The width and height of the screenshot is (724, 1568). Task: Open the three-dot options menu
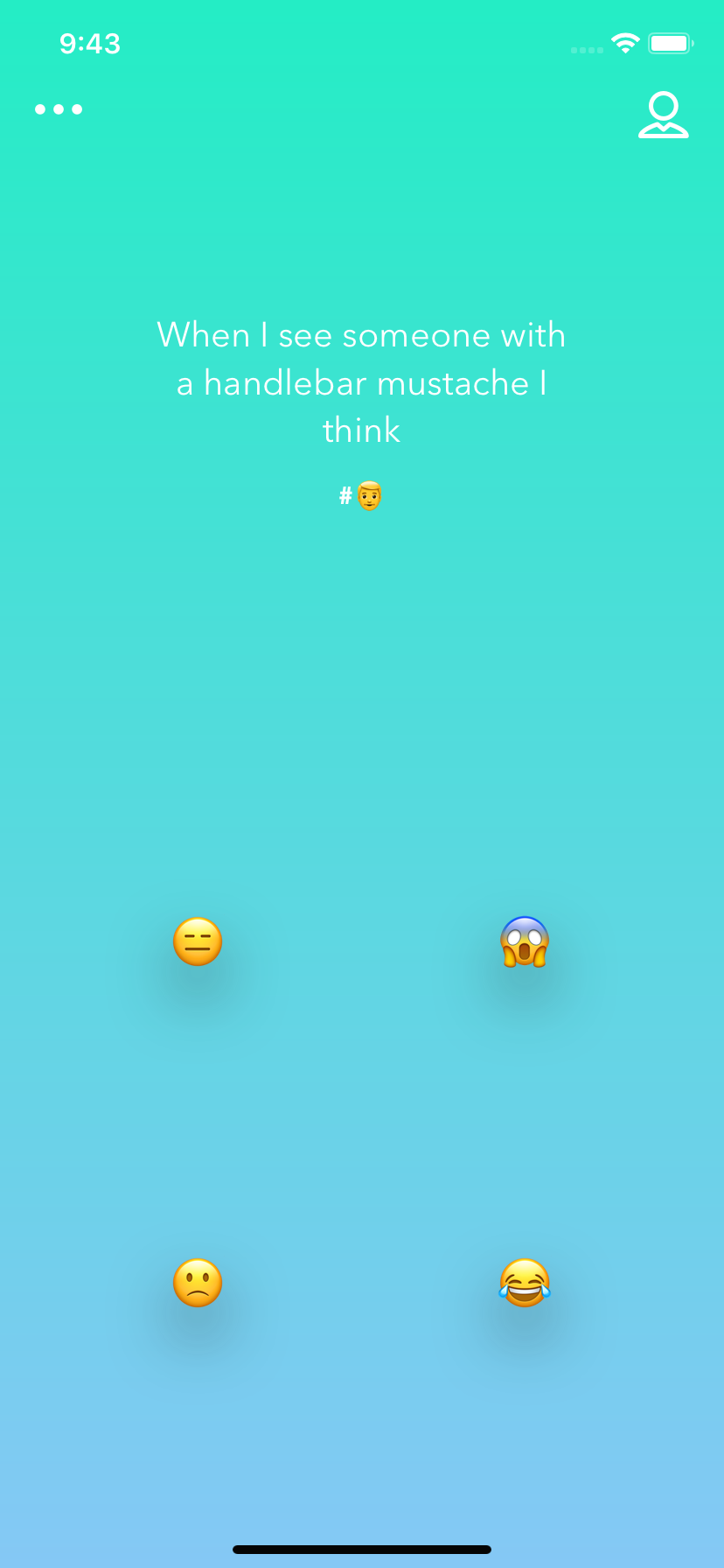(x=59, y=109)
